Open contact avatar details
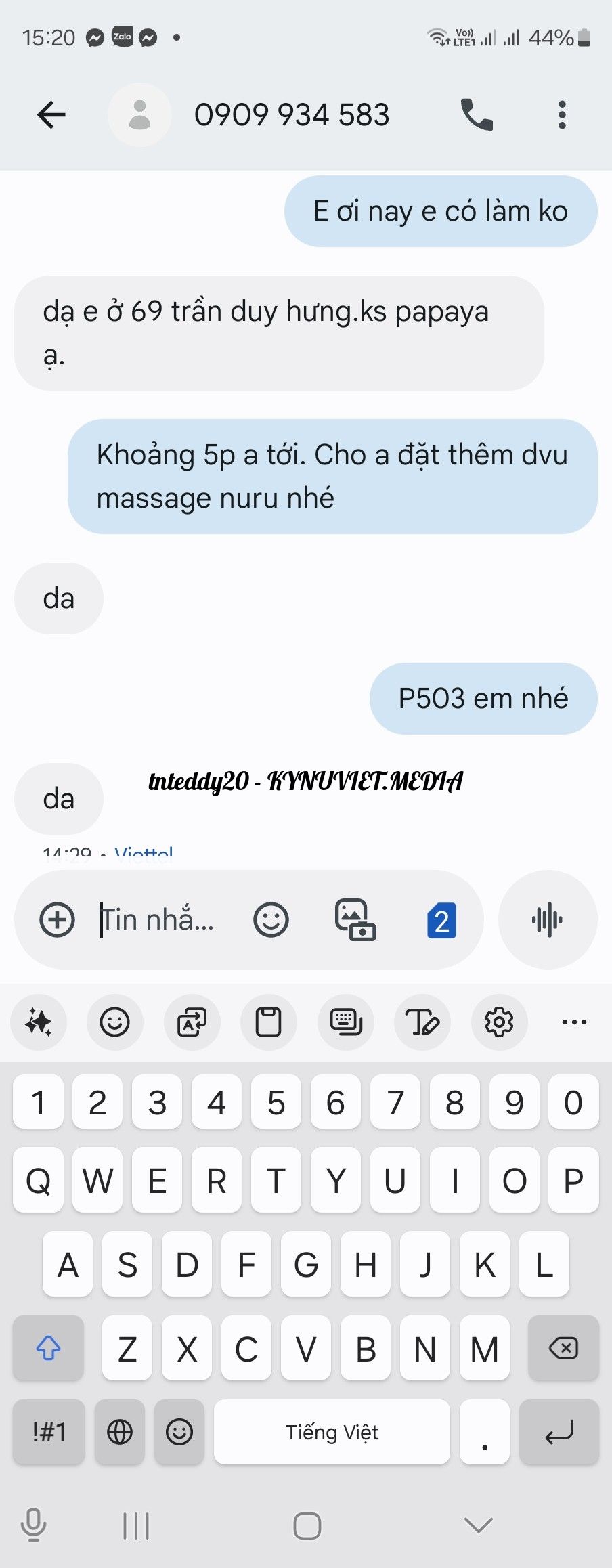This screenshot has height=1568, width=612. click(139, 114)
